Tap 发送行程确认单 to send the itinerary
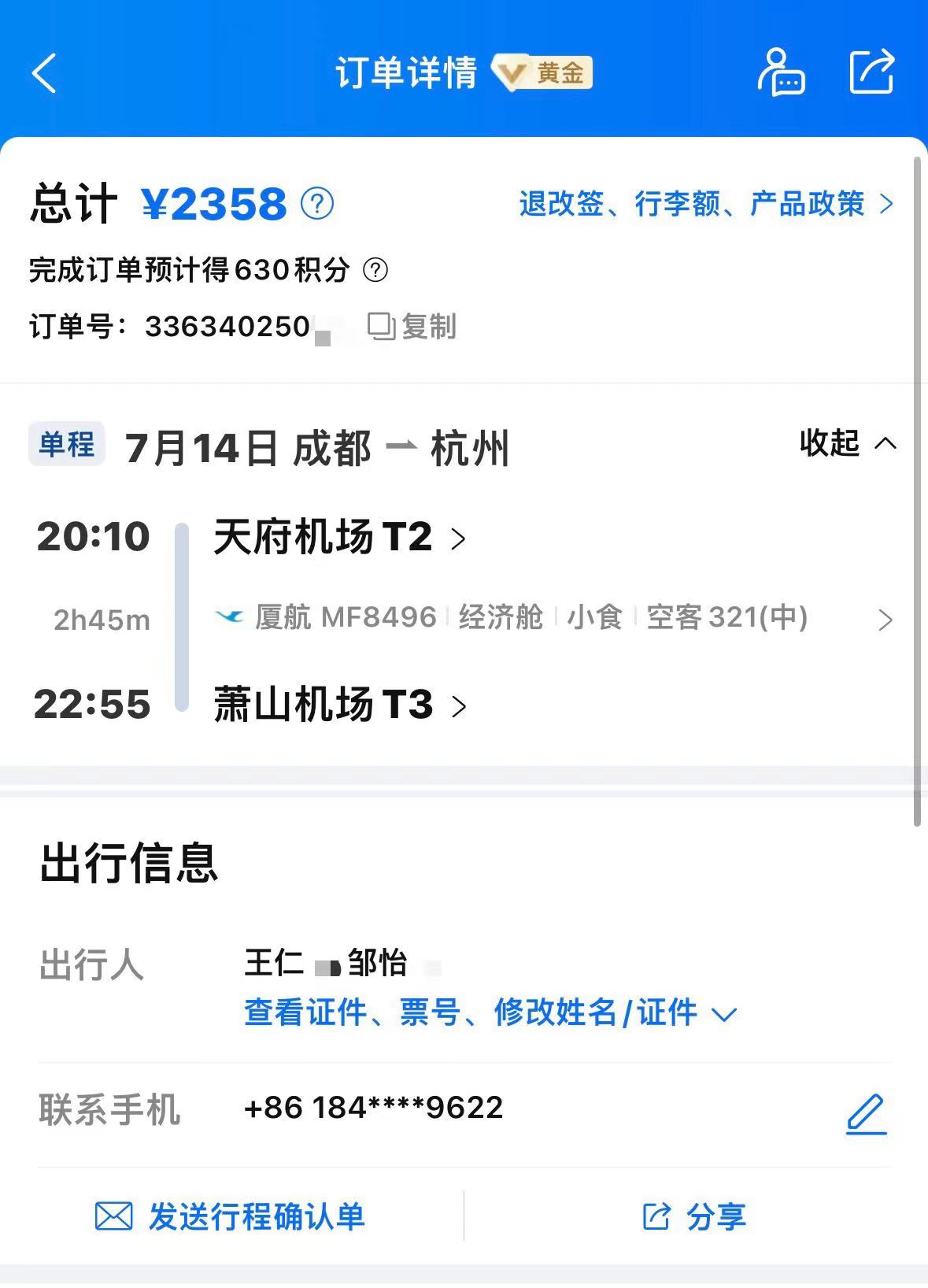 click(230, 1216)
